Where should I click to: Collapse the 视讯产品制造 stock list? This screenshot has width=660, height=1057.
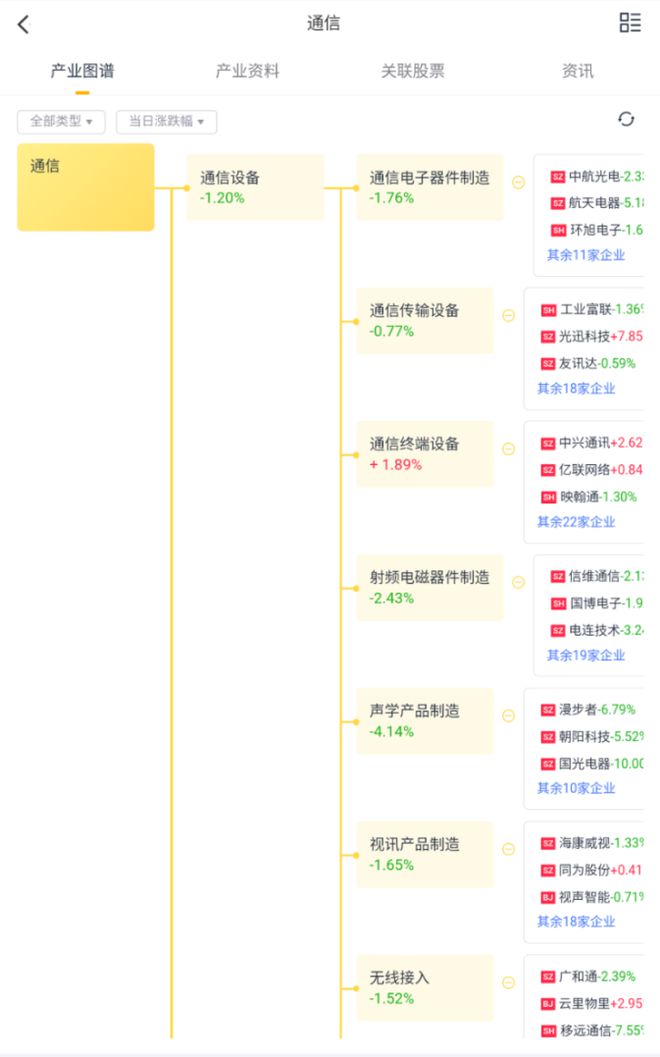[x=508, y=849]
